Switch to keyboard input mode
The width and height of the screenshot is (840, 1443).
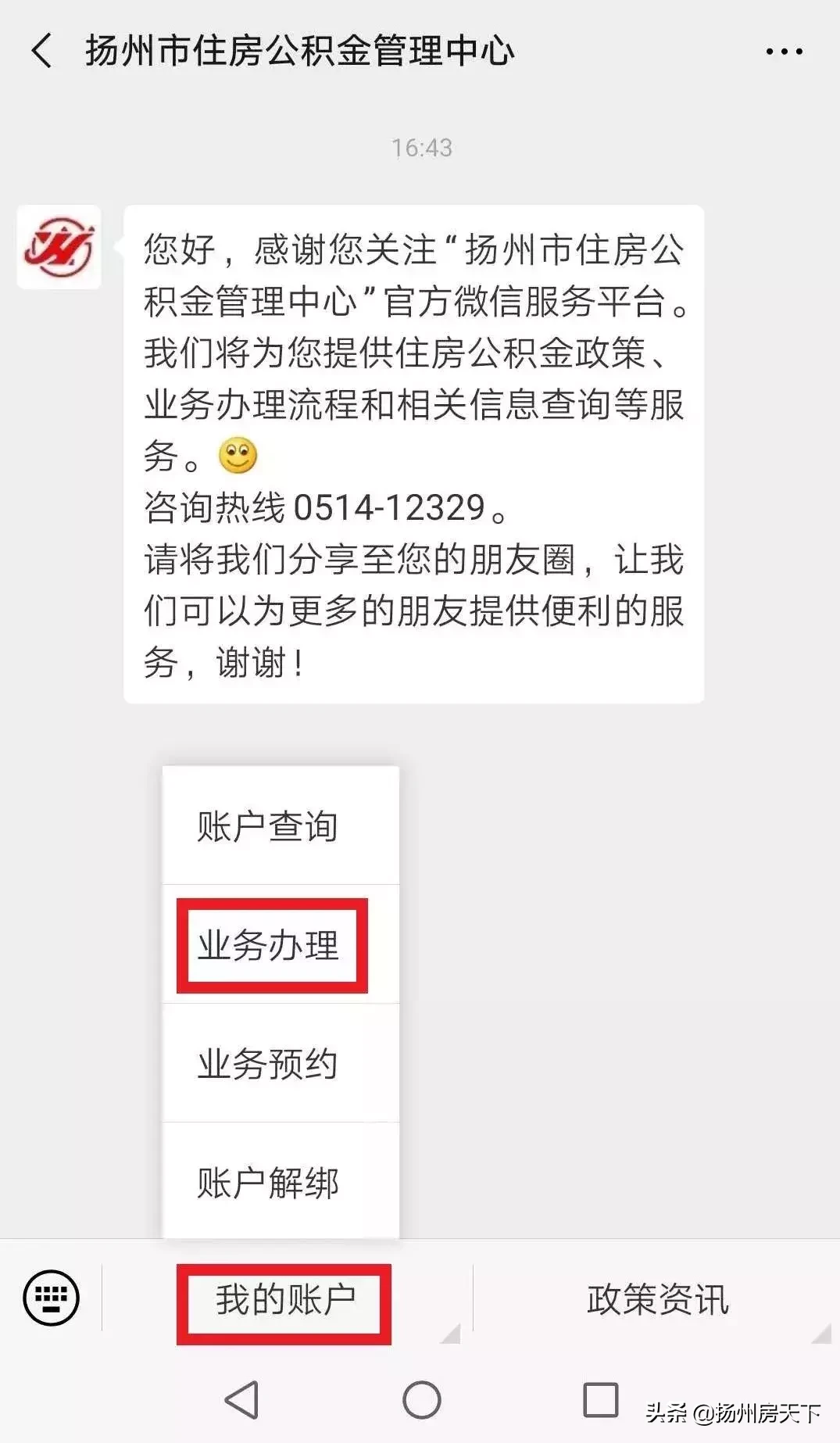(51, 1298)
